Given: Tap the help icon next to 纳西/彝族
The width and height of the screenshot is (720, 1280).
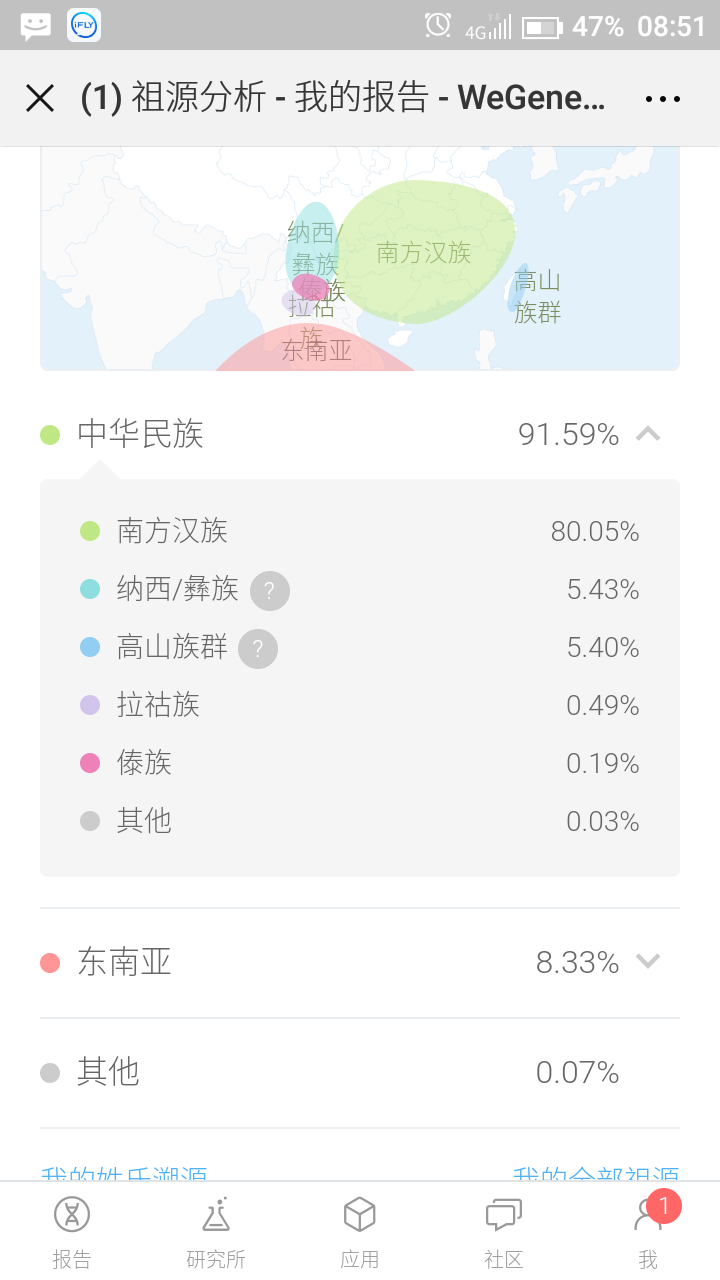Looking at the screenshot, I should 270,590.
